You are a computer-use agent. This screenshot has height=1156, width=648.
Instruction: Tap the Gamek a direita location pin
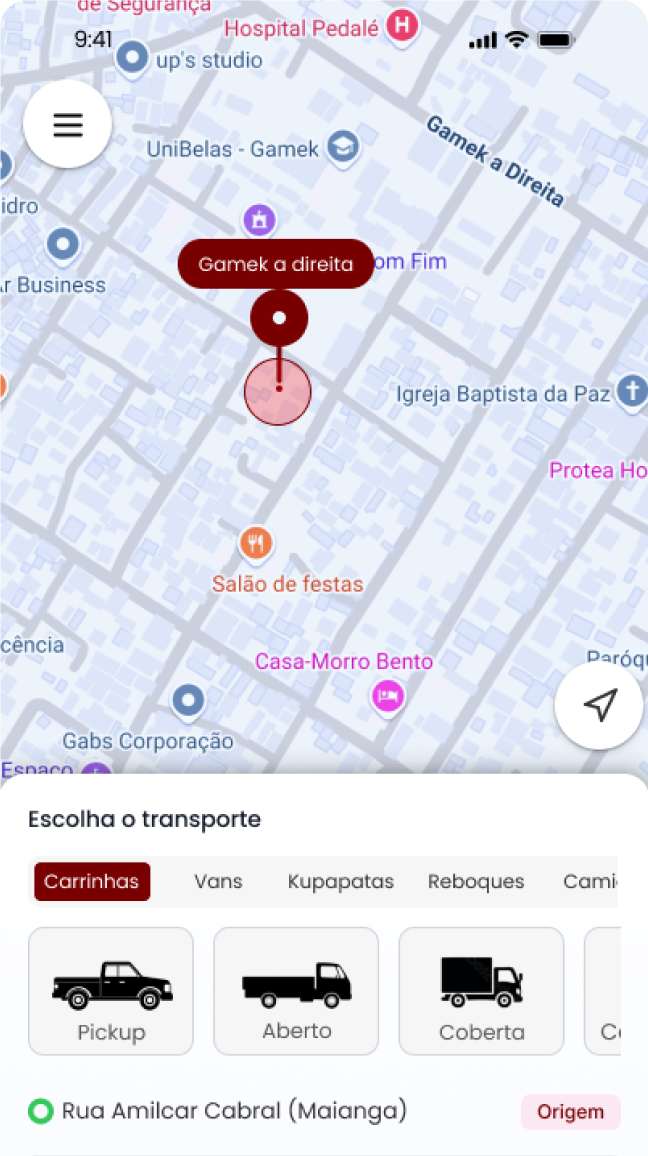coord(279,318)
